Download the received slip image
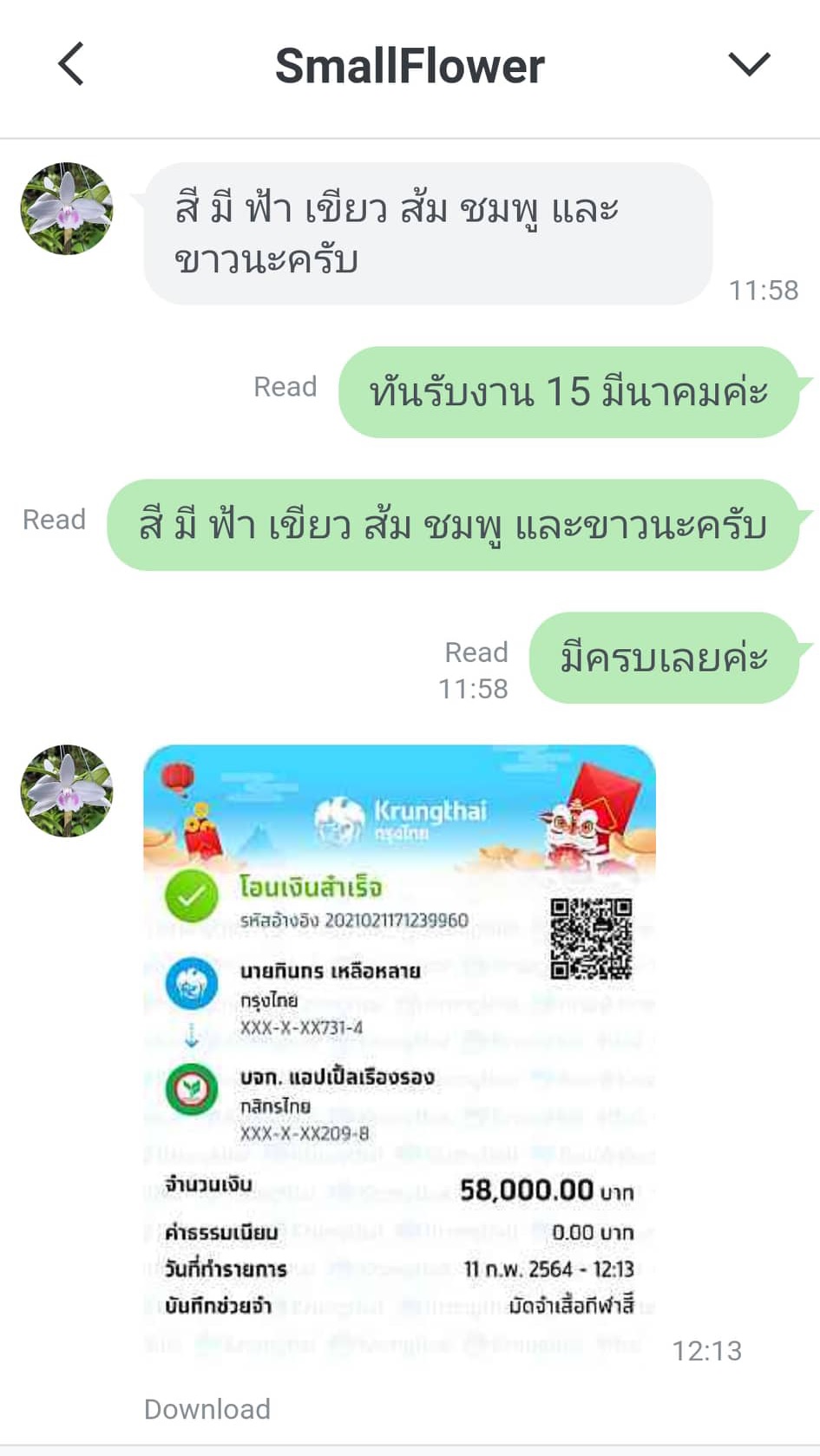This screenshot has width=820, height=1456. tap(207, 1408)
